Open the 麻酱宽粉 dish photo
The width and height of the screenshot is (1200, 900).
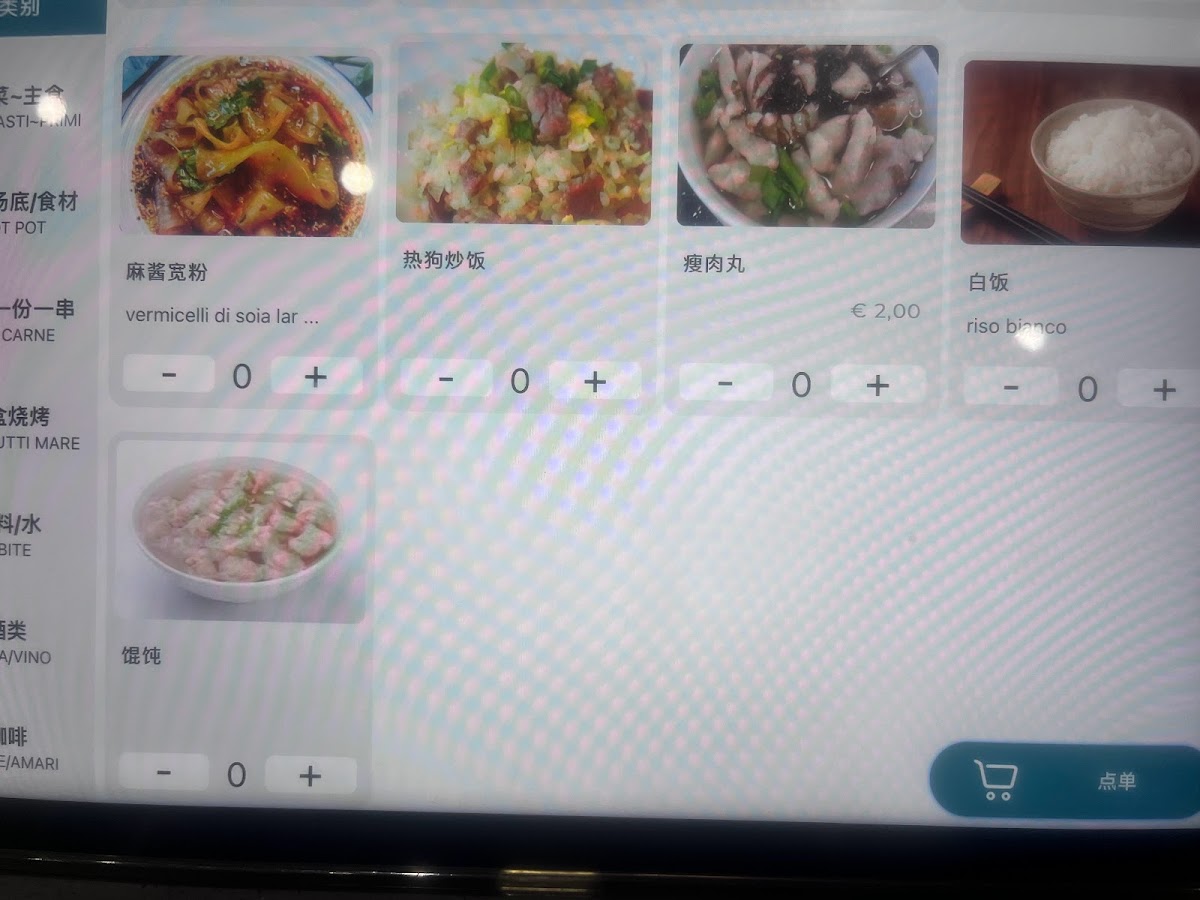click(x=247, y=145)
